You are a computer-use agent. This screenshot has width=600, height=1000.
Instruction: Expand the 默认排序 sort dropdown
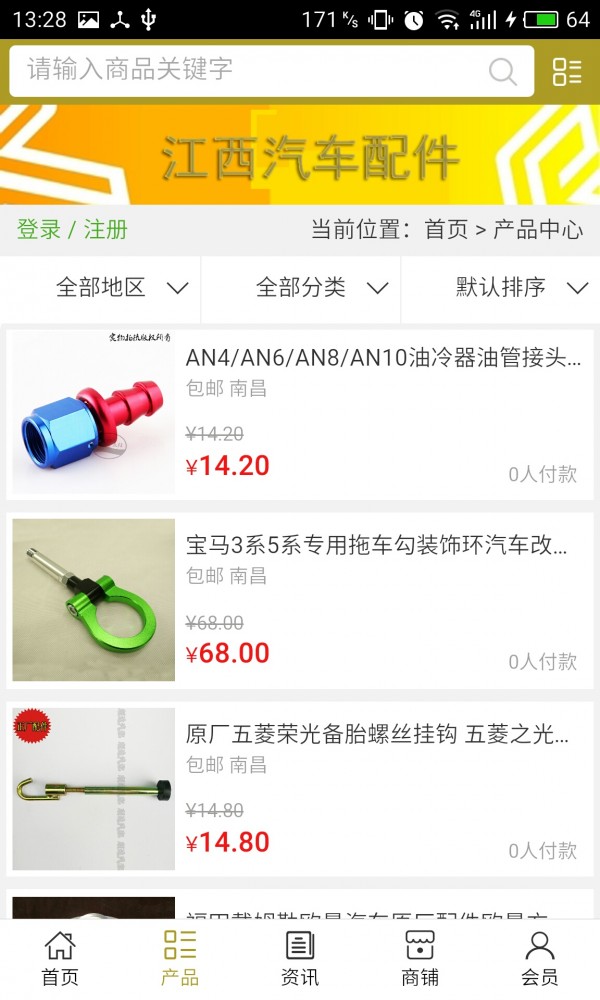[520, 288]
